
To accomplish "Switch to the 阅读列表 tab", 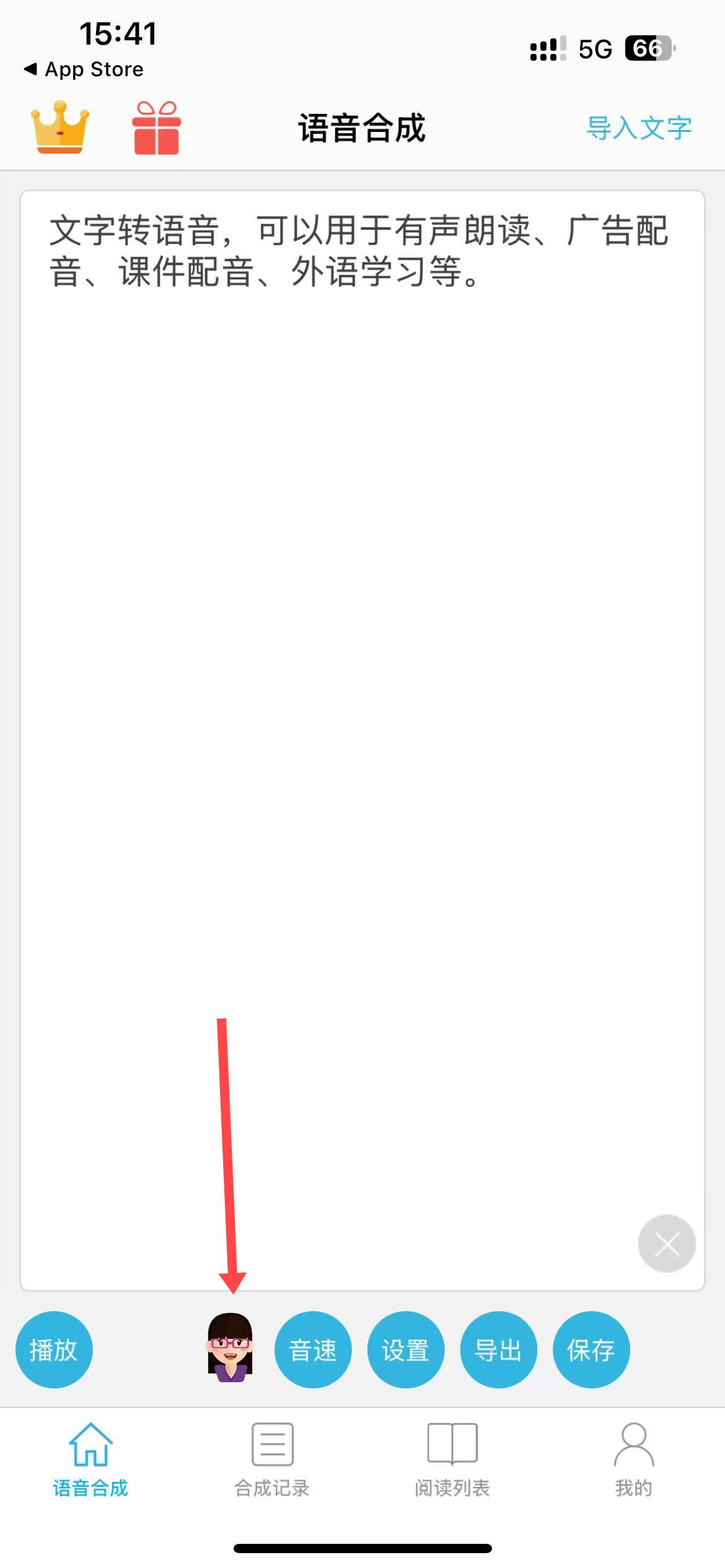I will (453, 1460).
